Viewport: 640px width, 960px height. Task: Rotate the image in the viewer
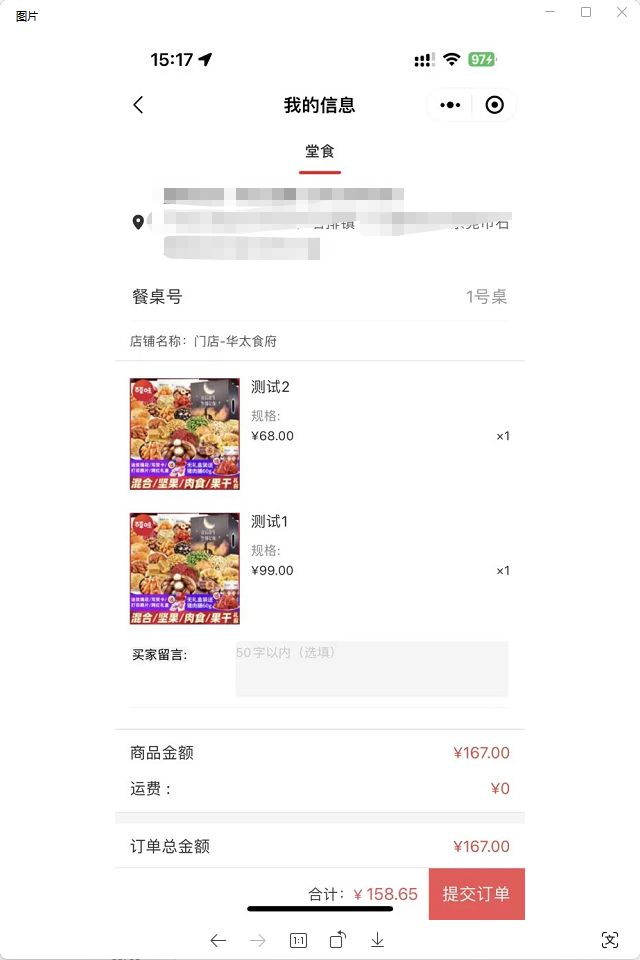click(x=338, y=940)
